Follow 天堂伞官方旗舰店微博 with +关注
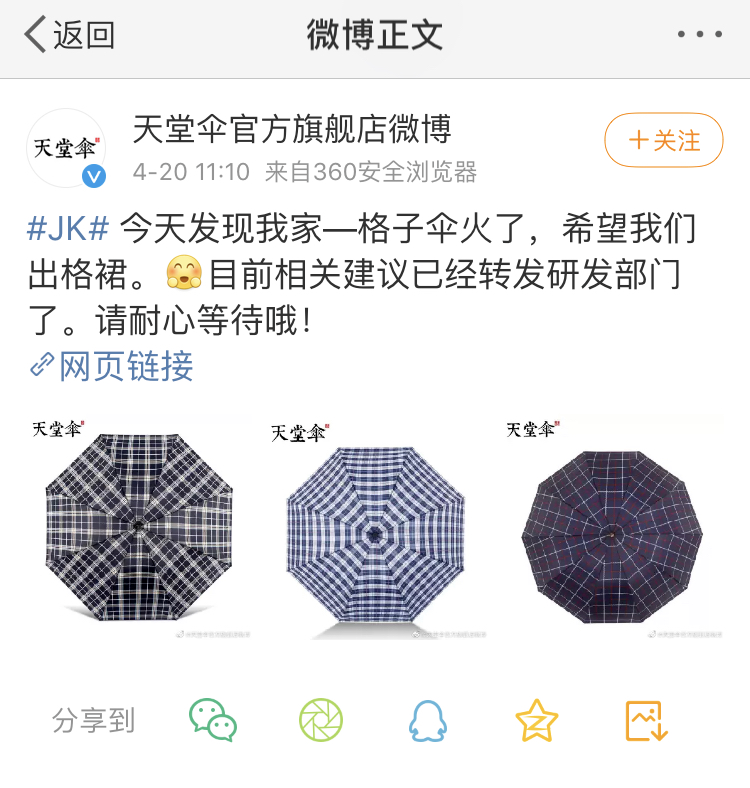Image resolution: width=750 pixels, height=788 pixels. 664,141
